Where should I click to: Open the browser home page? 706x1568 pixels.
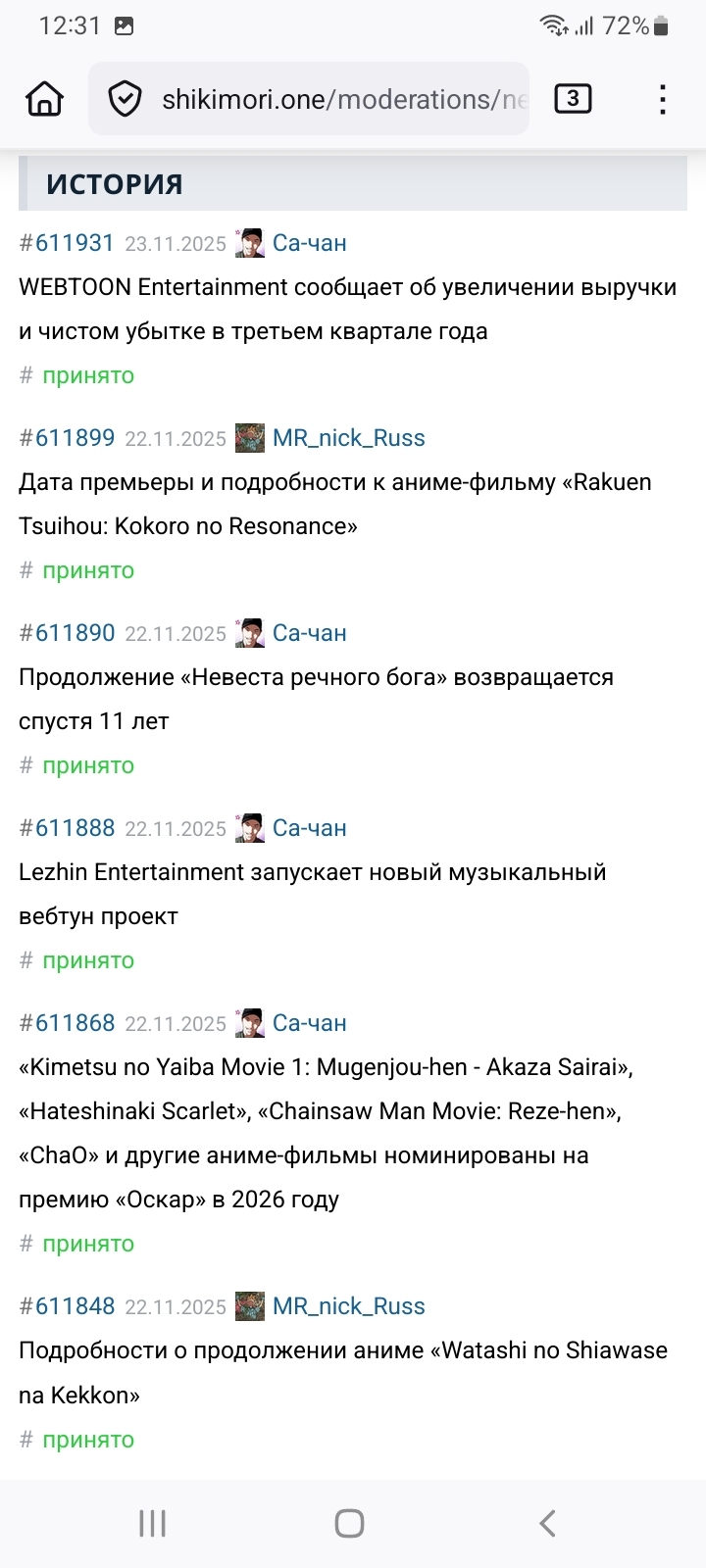pyautogui.click(x=45, y=99)
